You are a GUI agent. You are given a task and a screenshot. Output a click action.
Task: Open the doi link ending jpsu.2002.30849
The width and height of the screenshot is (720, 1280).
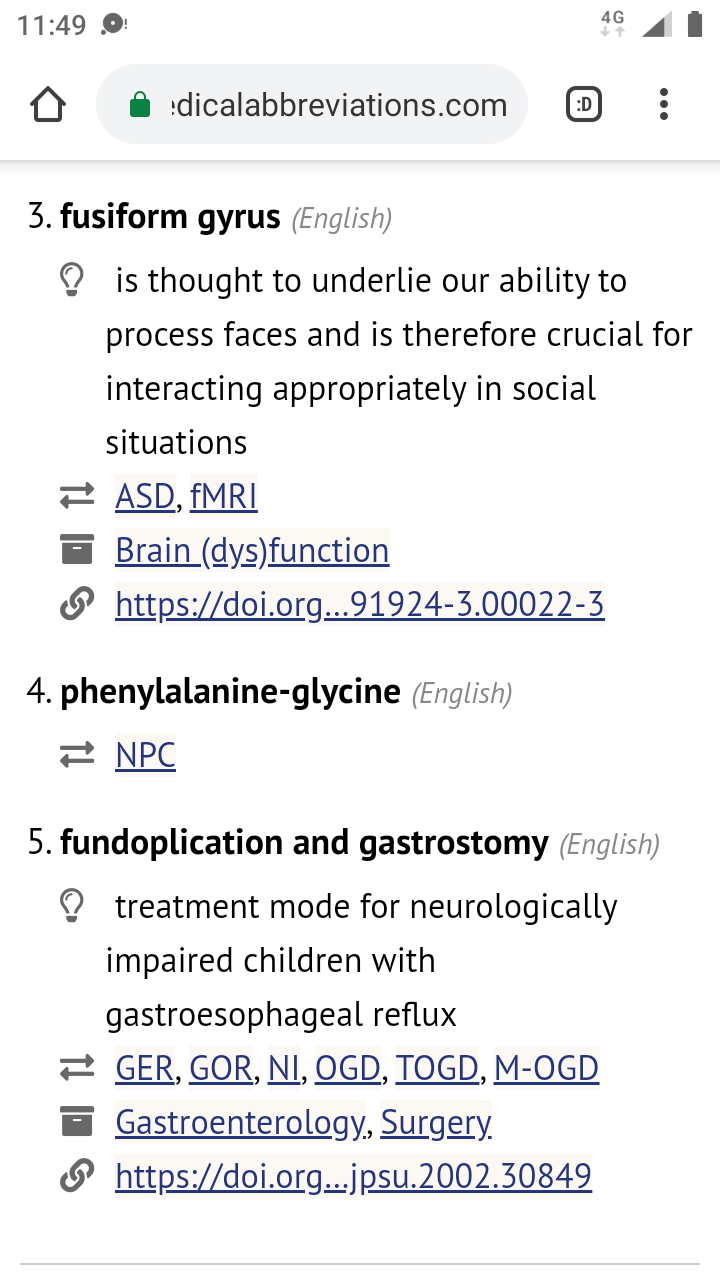tap(354, 1176)
